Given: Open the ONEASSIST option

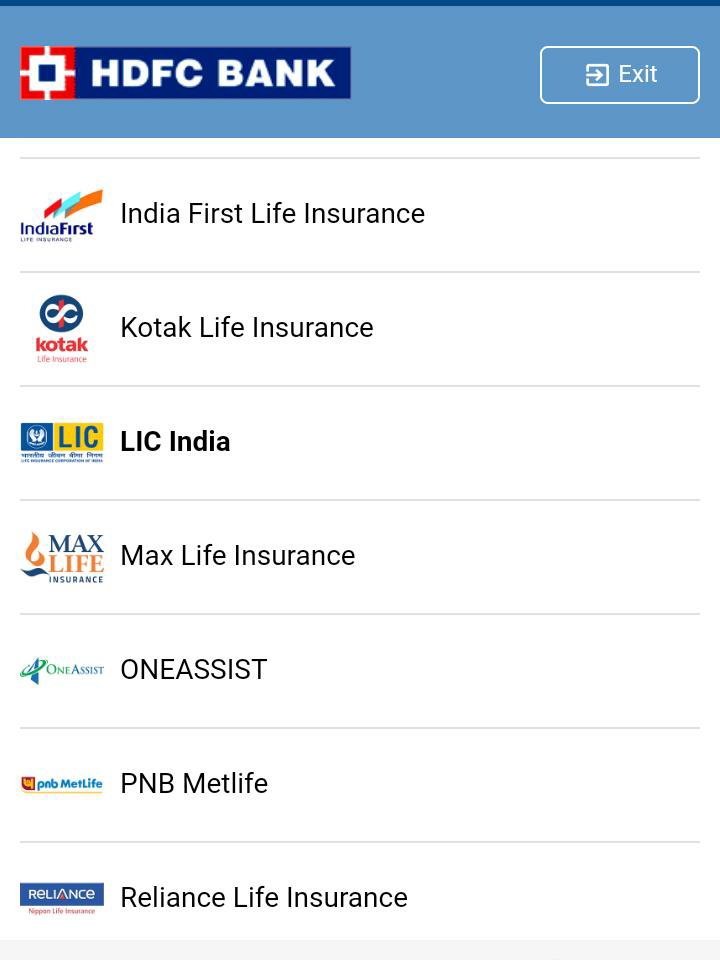Looking at the screenshot, I should [193, 670].
